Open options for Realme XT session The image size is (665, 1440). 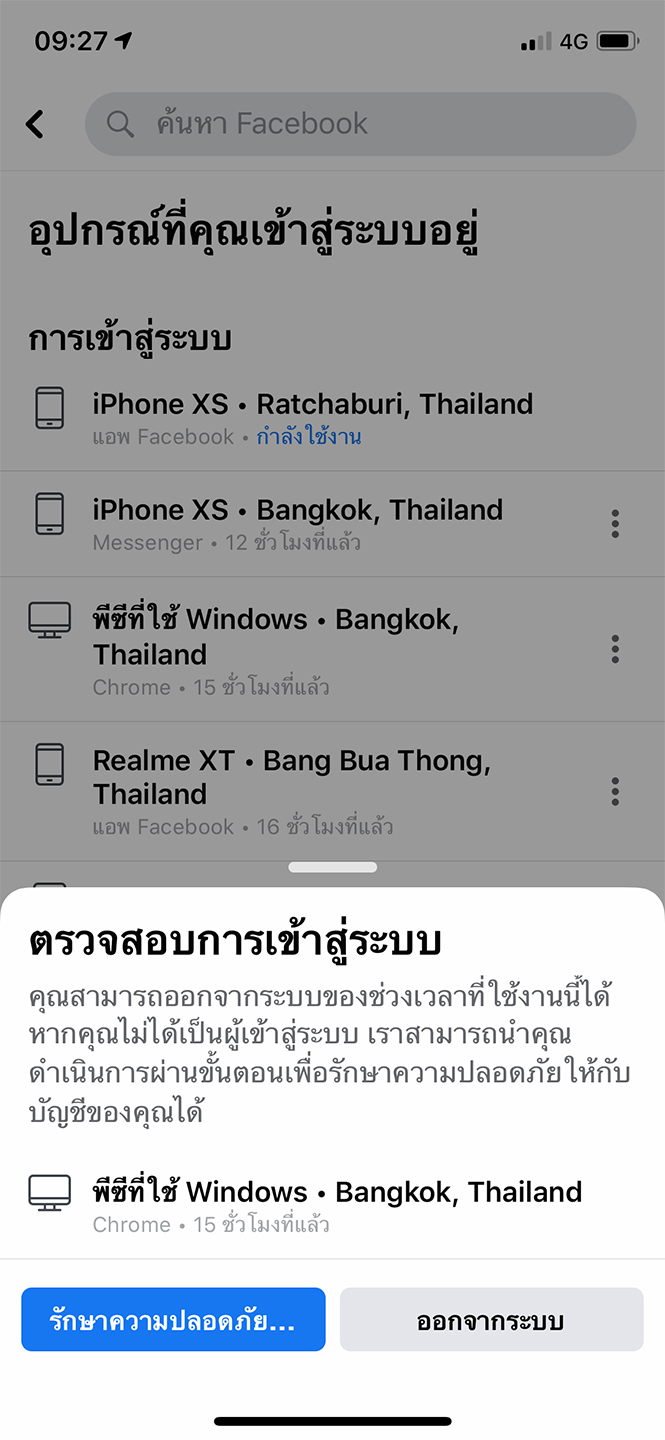(x=615, y=792)
